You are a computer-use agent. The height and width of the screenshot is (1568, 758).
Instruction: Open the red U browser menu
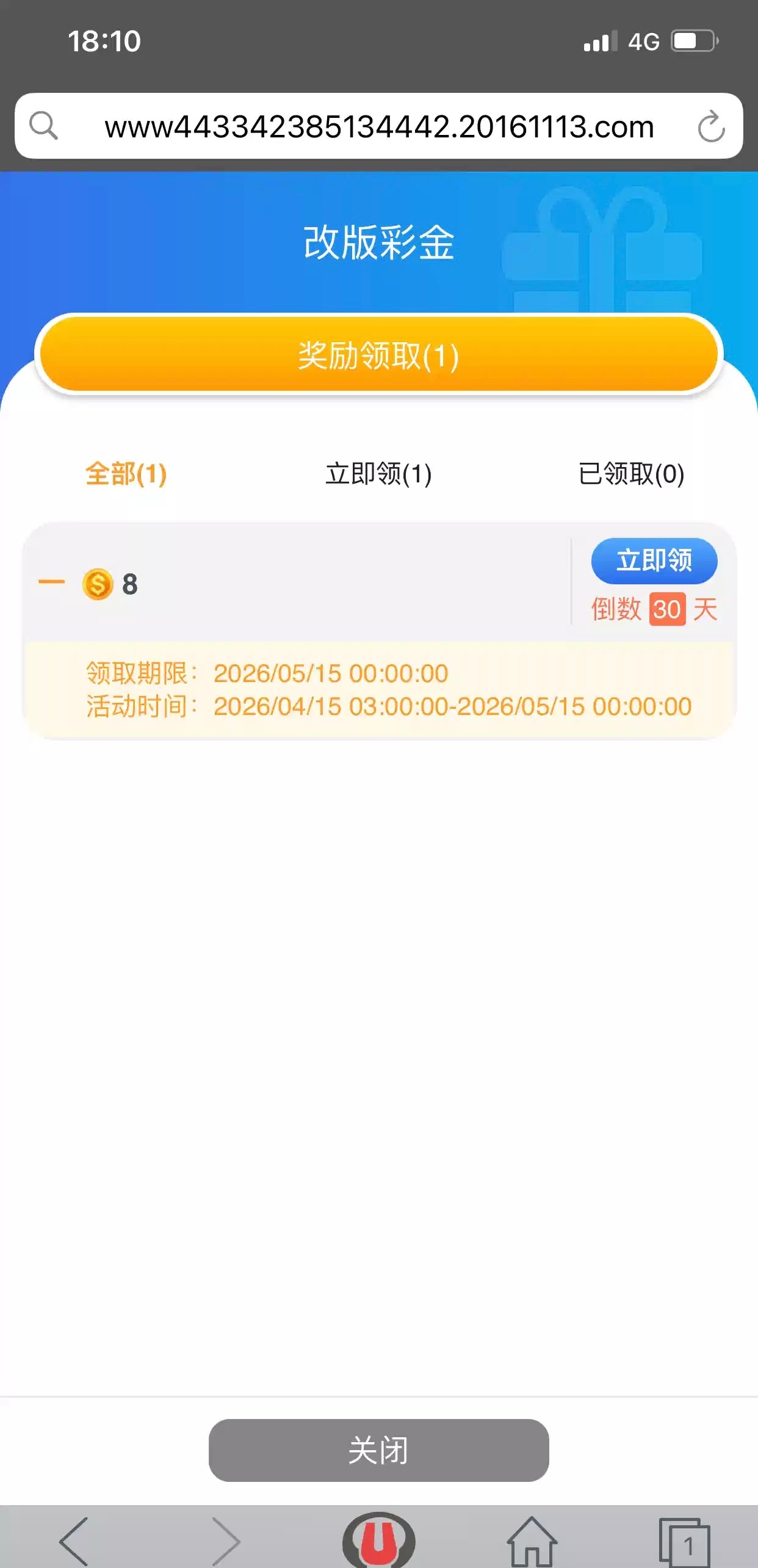coord(378,1540)
